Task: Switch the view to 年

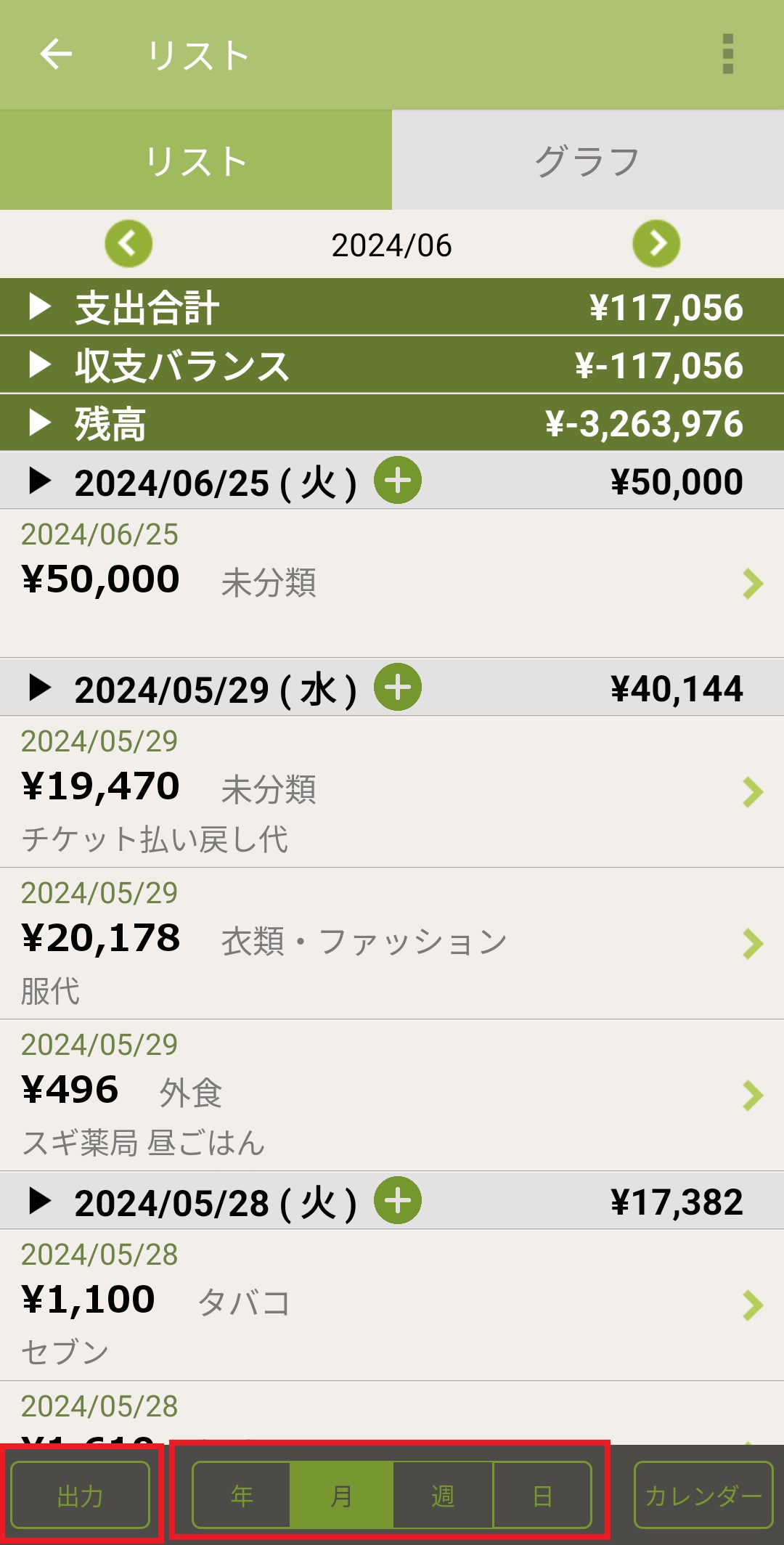Action: point(242,1496)
